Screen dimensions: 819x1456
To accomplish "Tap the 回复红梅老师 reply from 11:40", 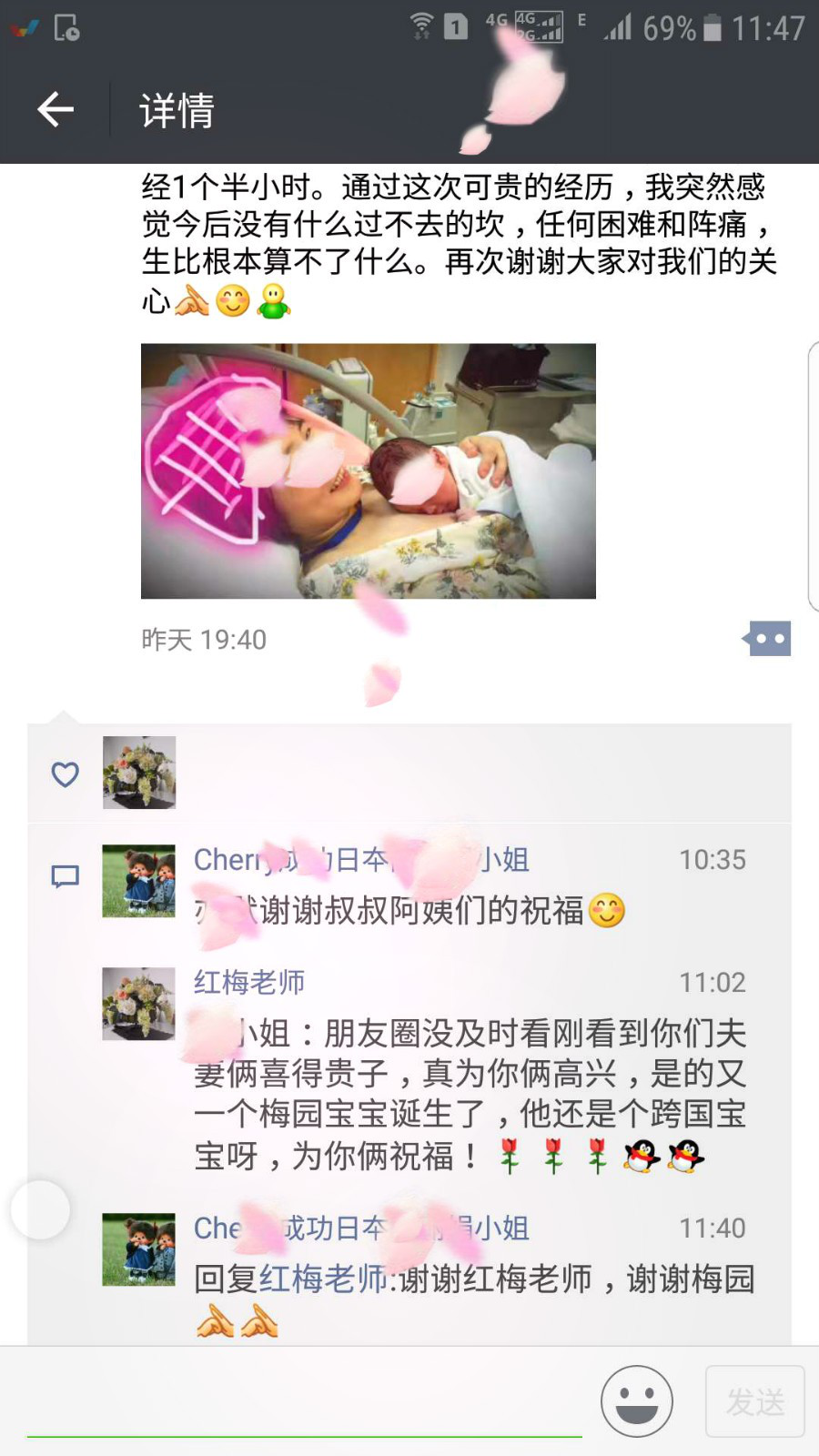I will coord(473,1280).
